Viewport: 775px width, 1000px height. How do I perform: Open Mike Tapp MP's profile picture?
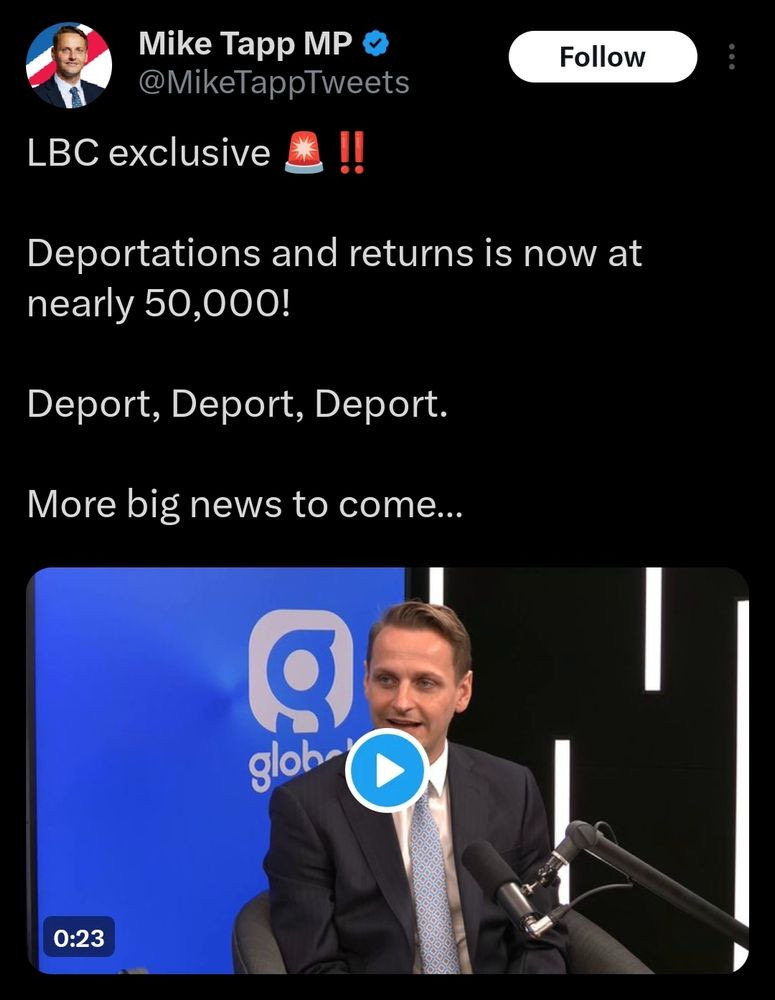point(69,66)
